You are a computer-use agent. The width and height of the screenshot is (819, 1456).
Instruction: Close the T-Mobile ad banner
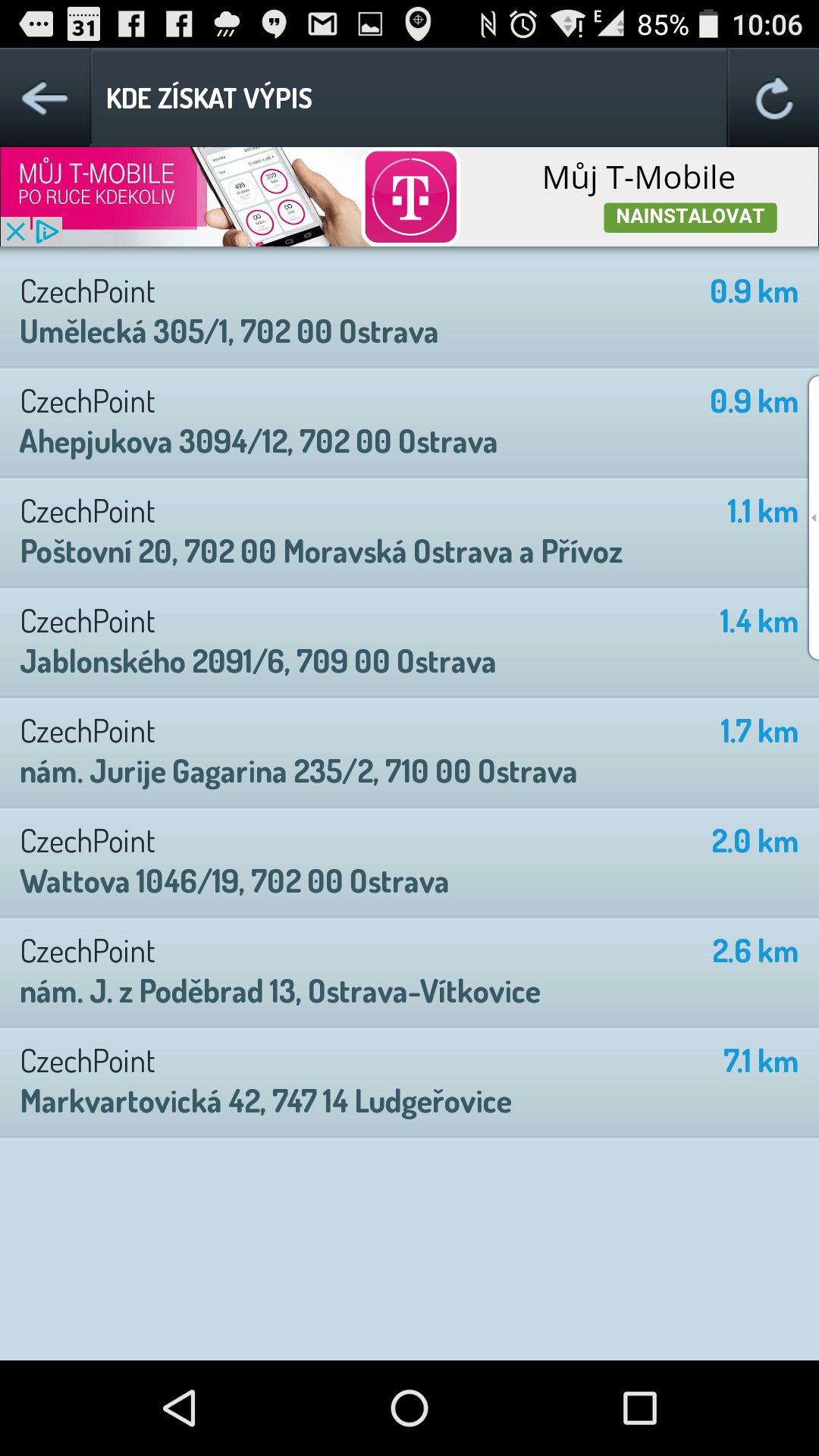click(15, 231)
